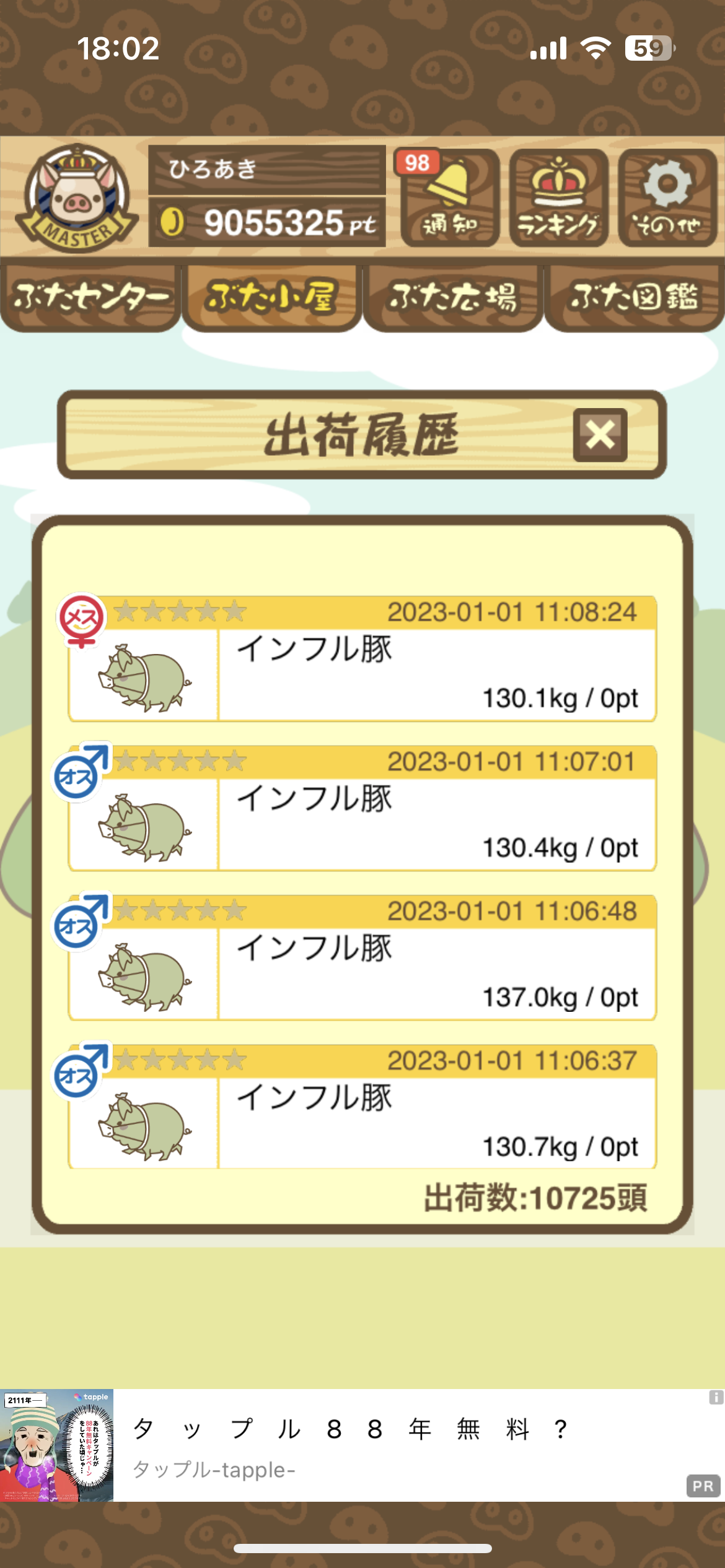Viewport: 725px width, 1568px height.
Task: Go to the ぶた広場 tab
Action: click(x=453, y=298)
